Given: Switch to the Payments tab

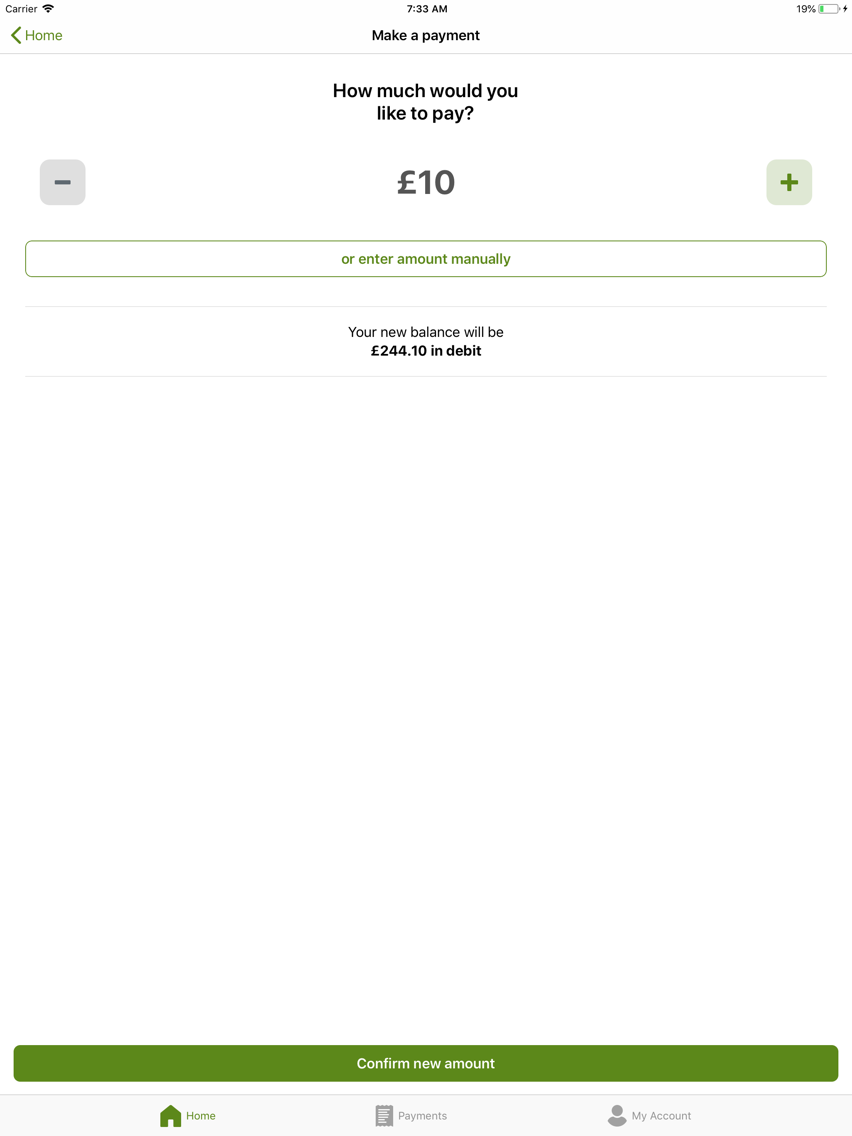Looking at the screenshot, I should coord(410,1115).
